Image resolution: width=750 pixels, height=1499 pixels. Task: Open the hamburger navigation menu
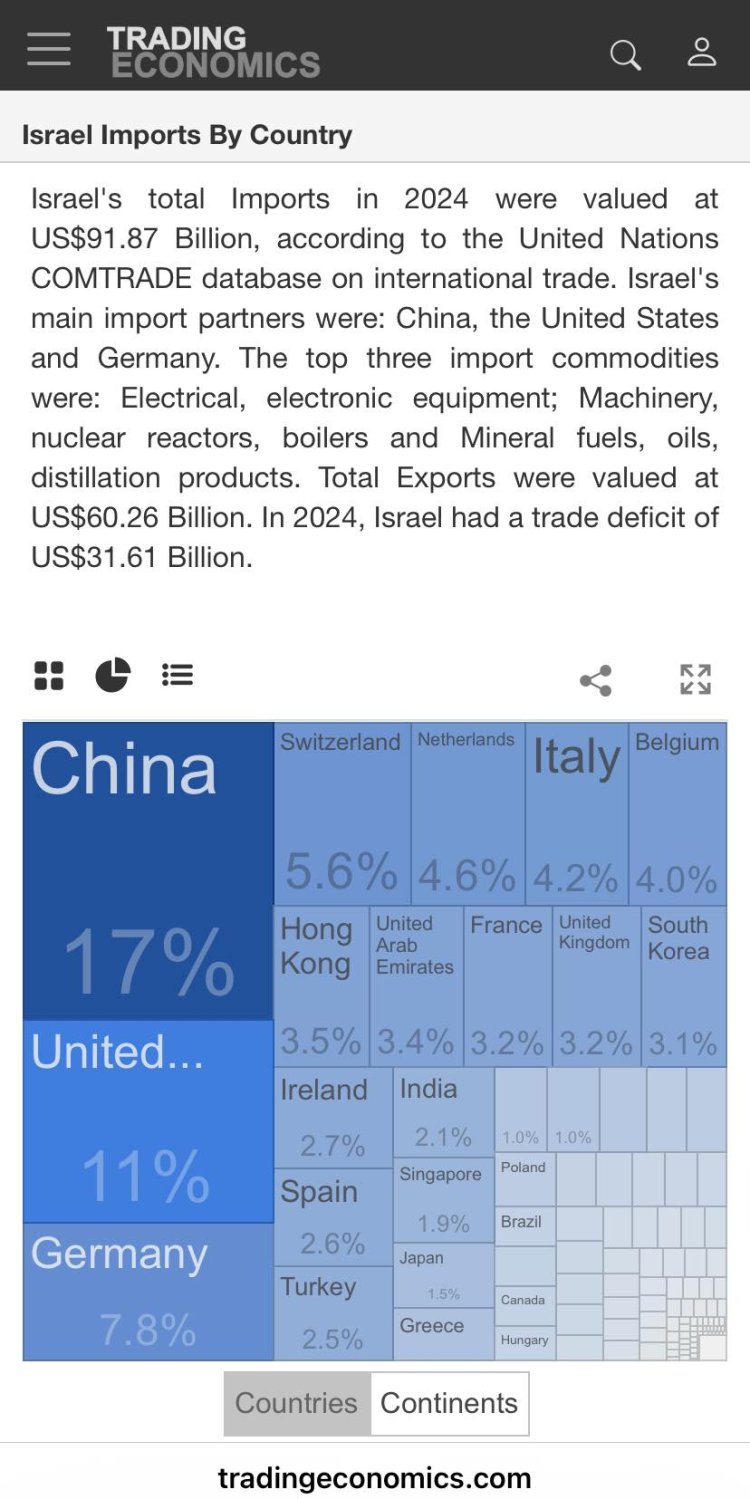[49, 49]
